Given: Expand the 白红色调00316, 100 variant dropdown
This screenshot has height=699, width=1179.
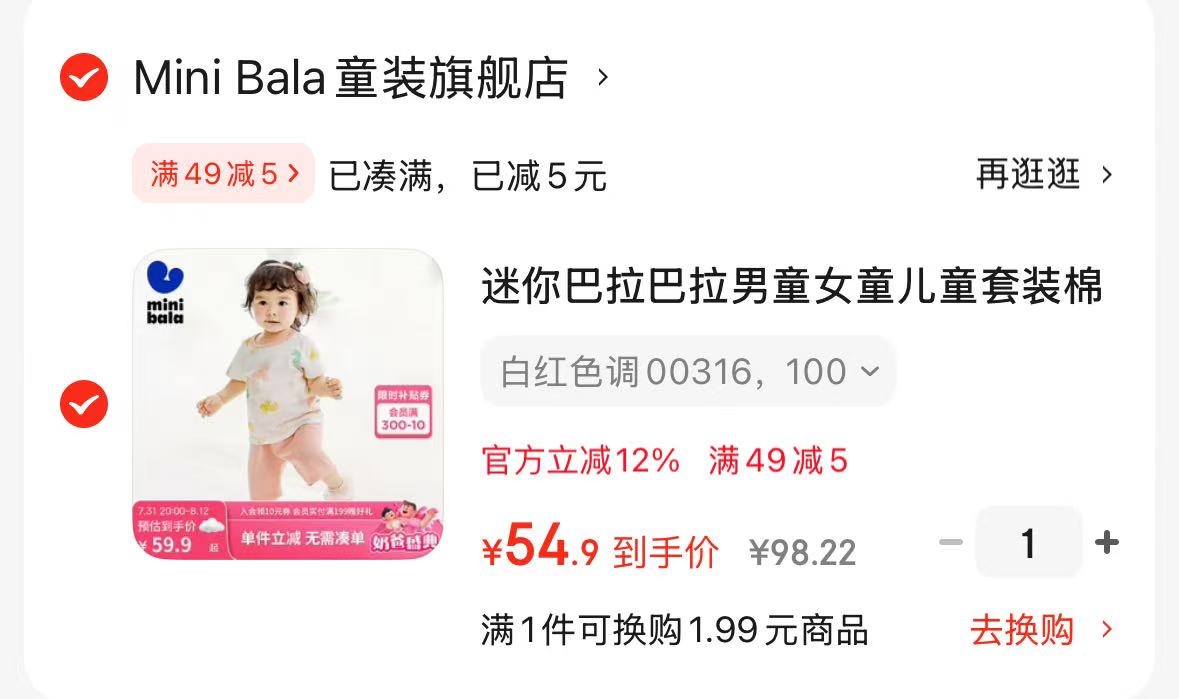Looking at the screenshot, I should pyautogui.click(x=689, y=372).
